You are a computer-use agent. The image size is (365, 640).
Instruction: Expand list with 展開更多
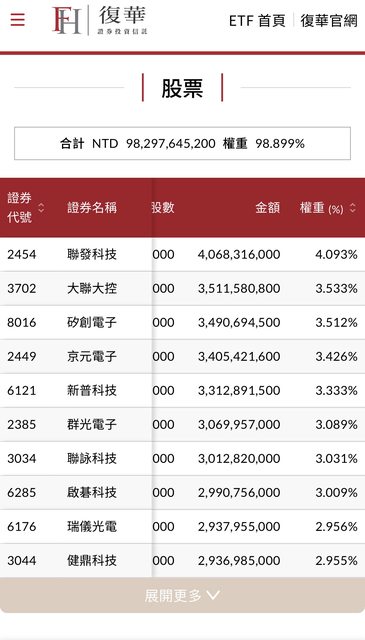point(182,596)
